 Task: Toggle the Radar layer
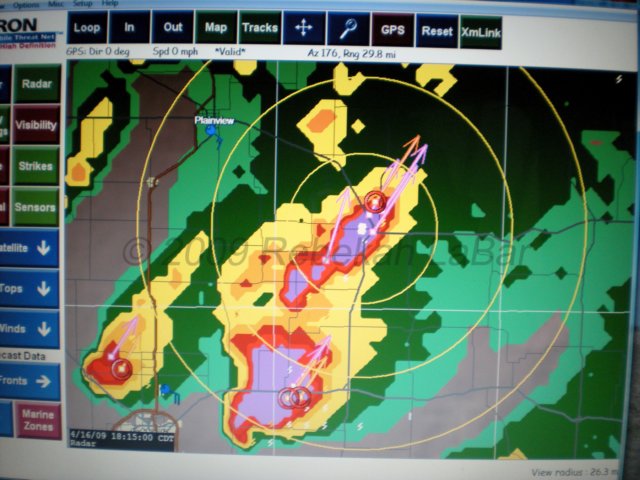tap(37, 85)
